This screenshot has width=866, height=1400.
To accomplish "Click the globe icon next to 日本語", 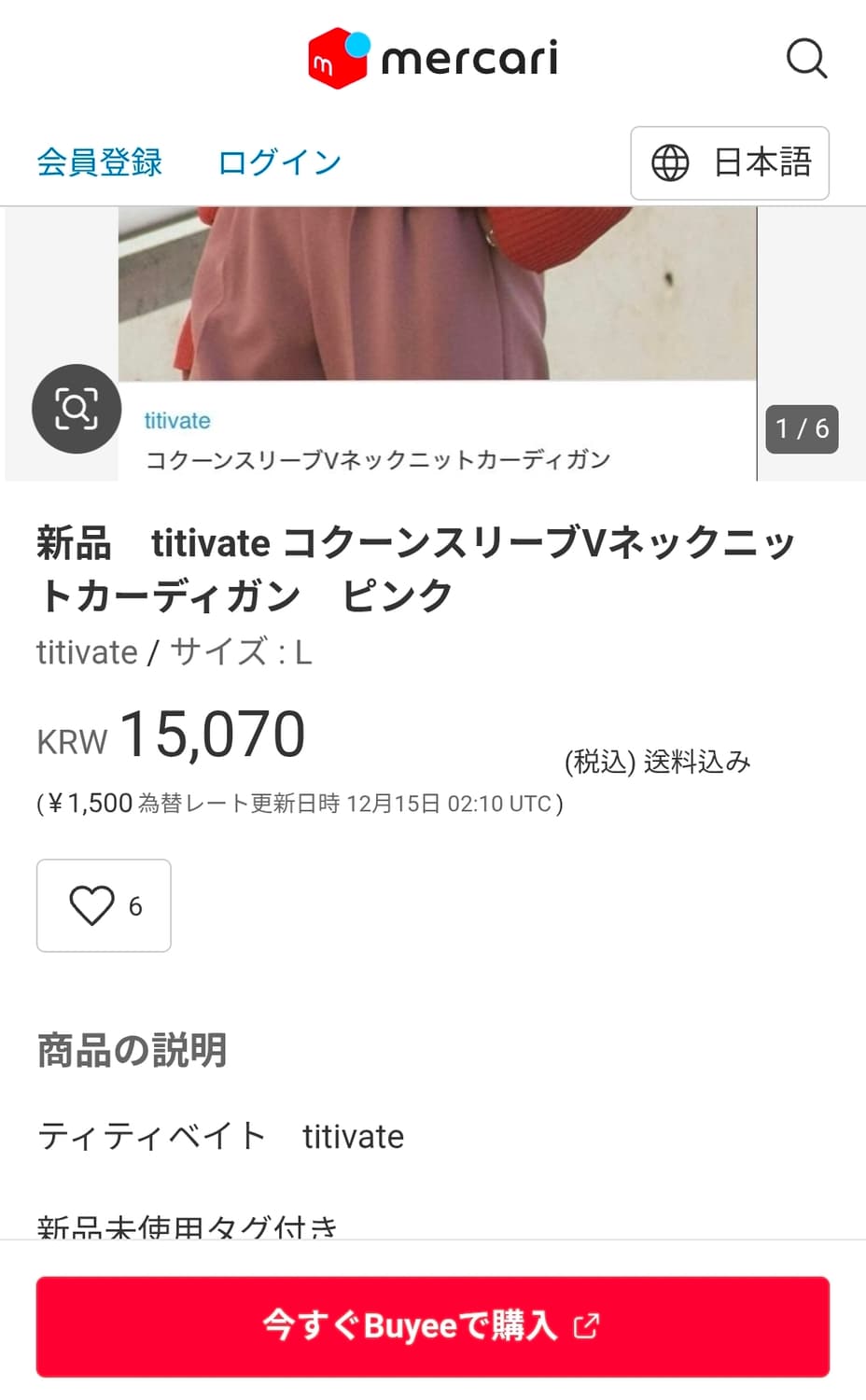I will click(668, 163).
